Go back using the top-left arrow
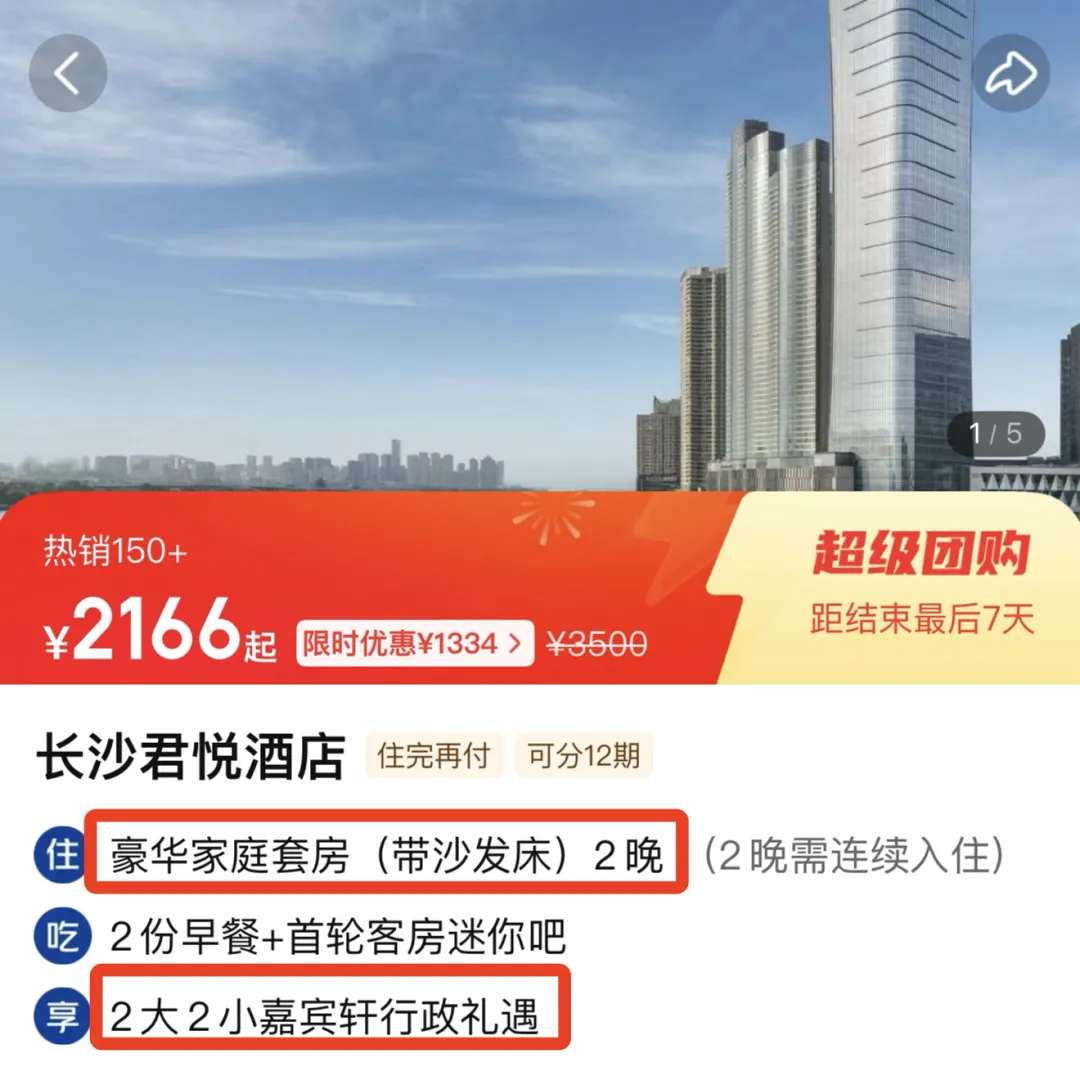The image size is (1080, 1067). tap(67, 73)
